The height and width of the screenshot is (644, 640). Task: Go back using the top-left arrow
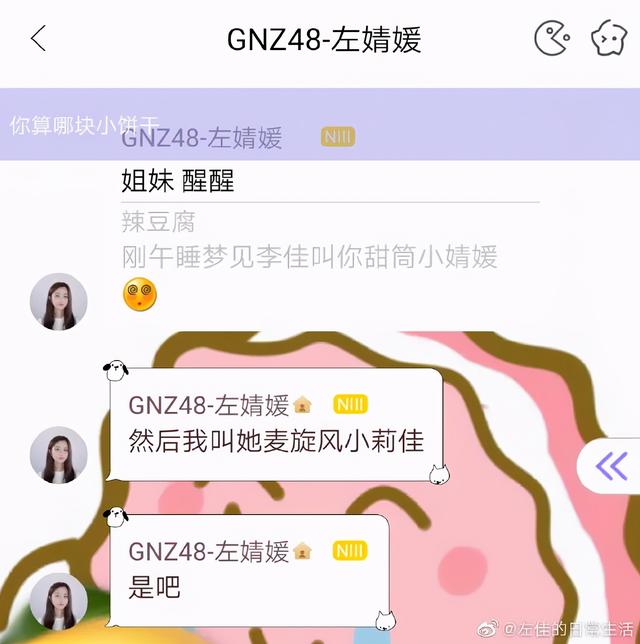point(38,39)
